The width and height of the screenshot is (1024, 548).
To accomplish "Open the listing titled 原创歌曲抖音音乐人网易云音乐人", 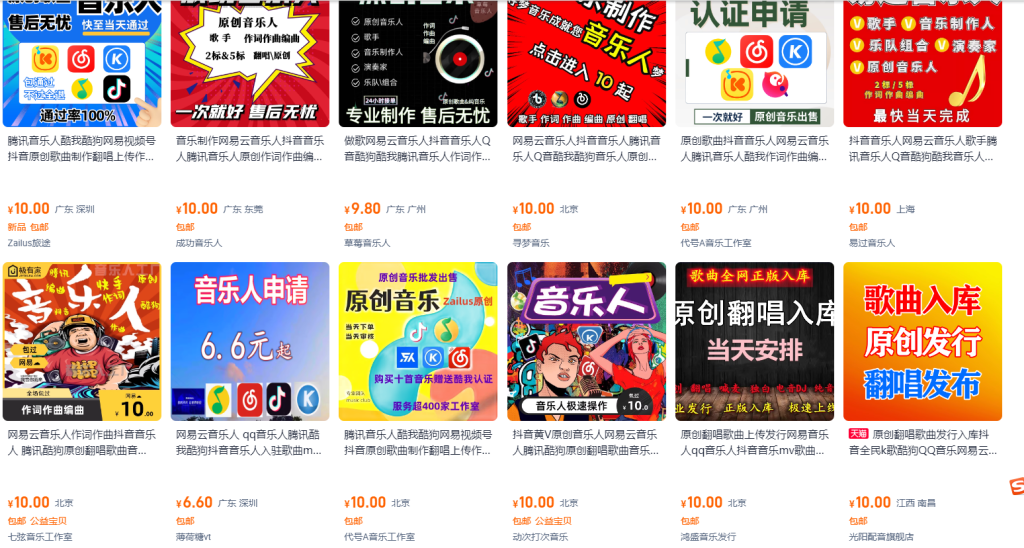I will coord(754,148).
